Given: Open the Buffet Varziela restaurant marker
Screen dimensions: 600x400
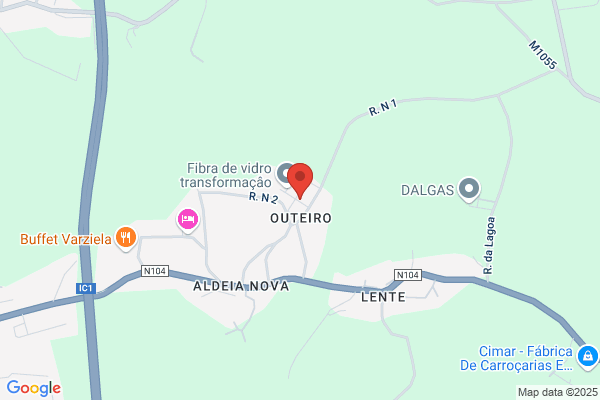Looking at the screenshot, I should tap(126, 238).
